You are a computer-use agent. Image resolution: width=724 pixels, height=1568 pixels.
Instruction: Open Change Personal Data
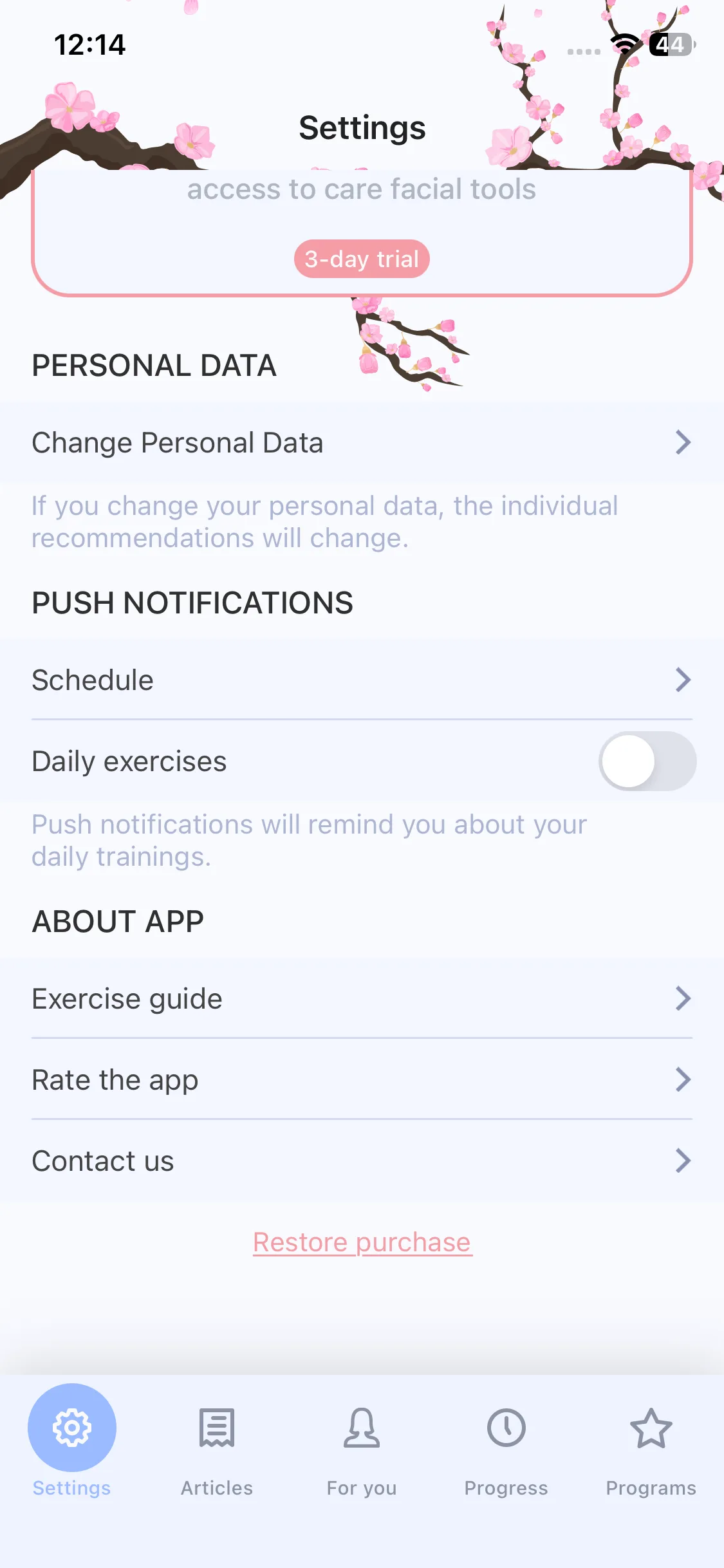(x=362, y=442)
